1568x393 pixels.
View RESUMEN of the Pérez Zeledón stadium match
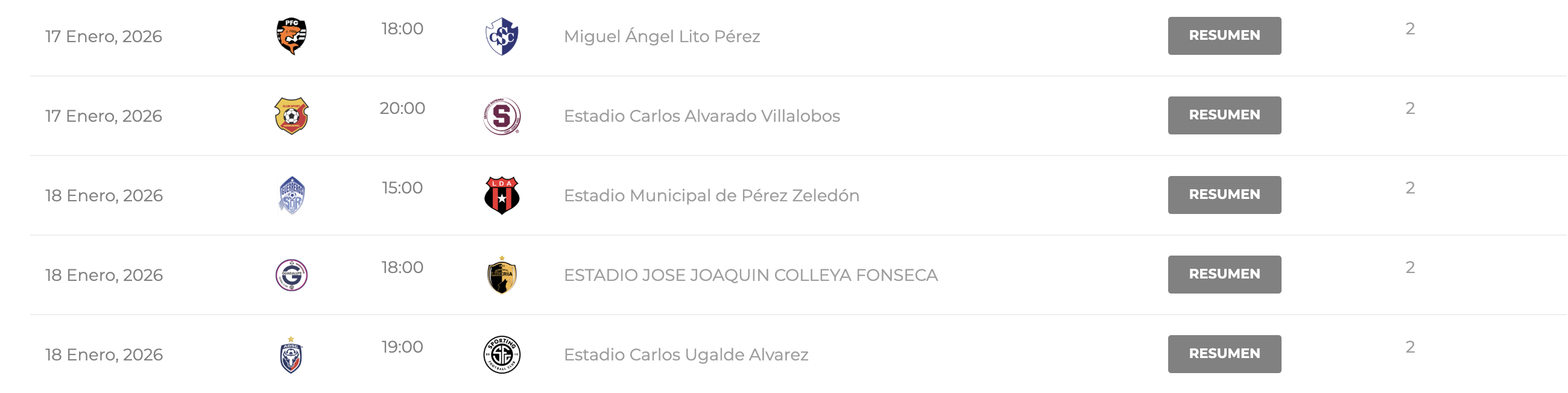coord(1224,195)
